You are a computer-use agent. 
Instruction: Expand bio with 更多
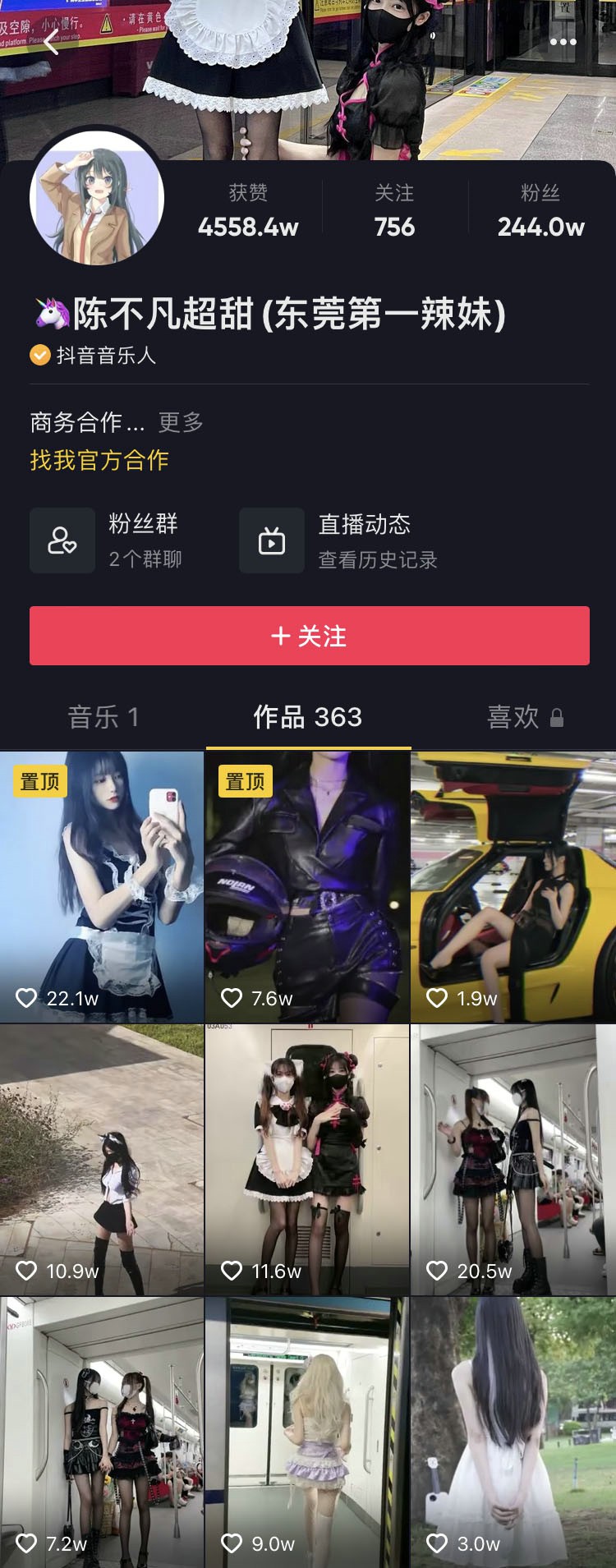pos(181,422)
